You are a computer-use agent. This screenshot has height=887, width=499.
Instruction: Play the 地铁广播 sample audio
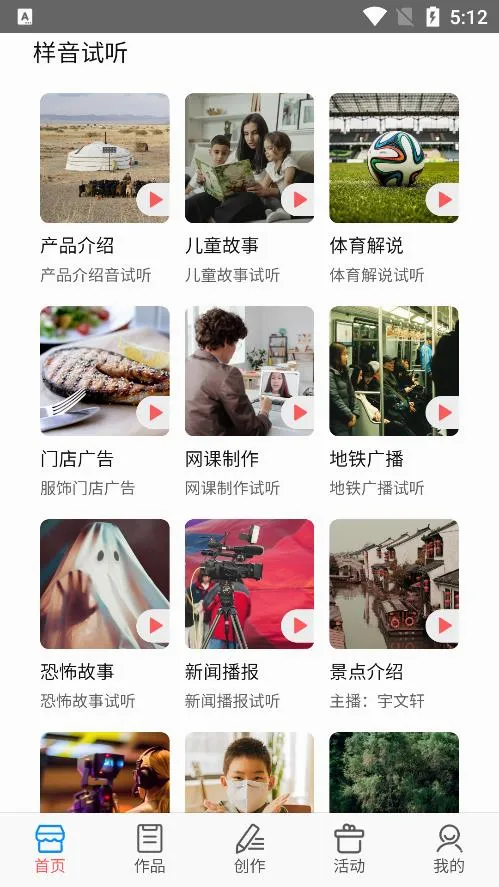(443, 413)
